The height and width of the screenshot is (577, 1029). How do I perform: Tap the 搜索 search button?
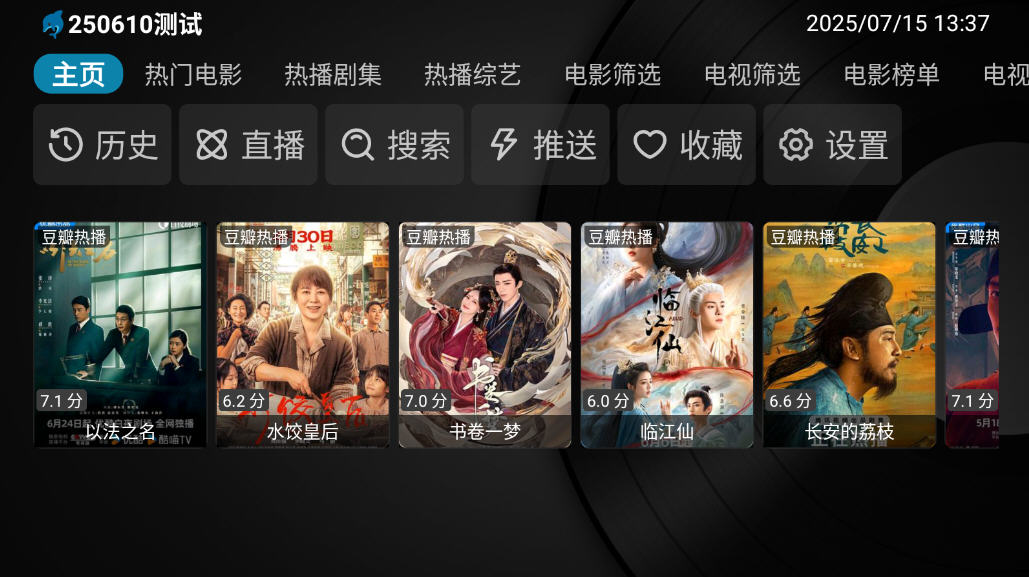395,145
